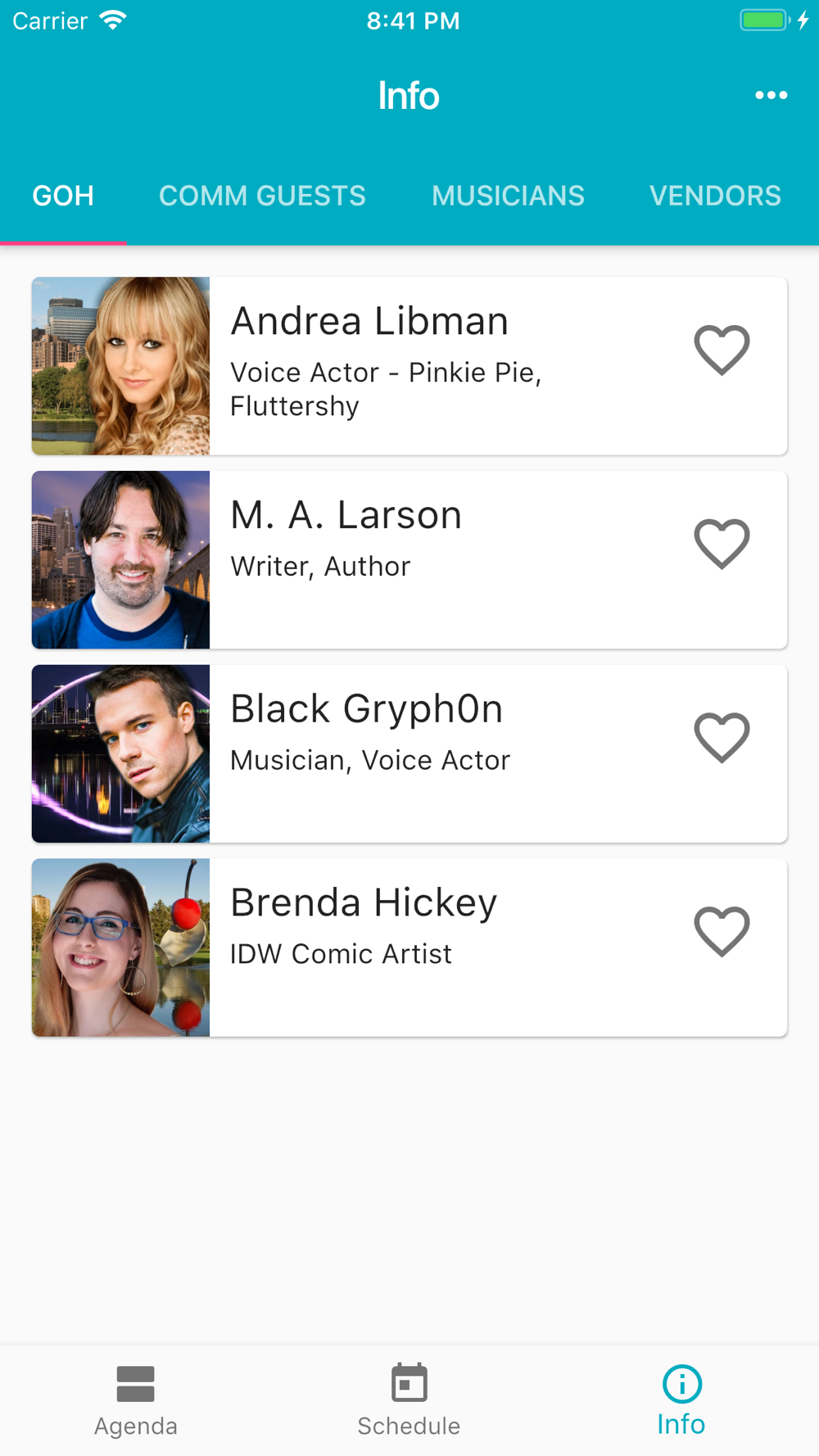Select the Vendors tab
Image resolution: width=819 pixels, height=1456 pixels.
715,196
